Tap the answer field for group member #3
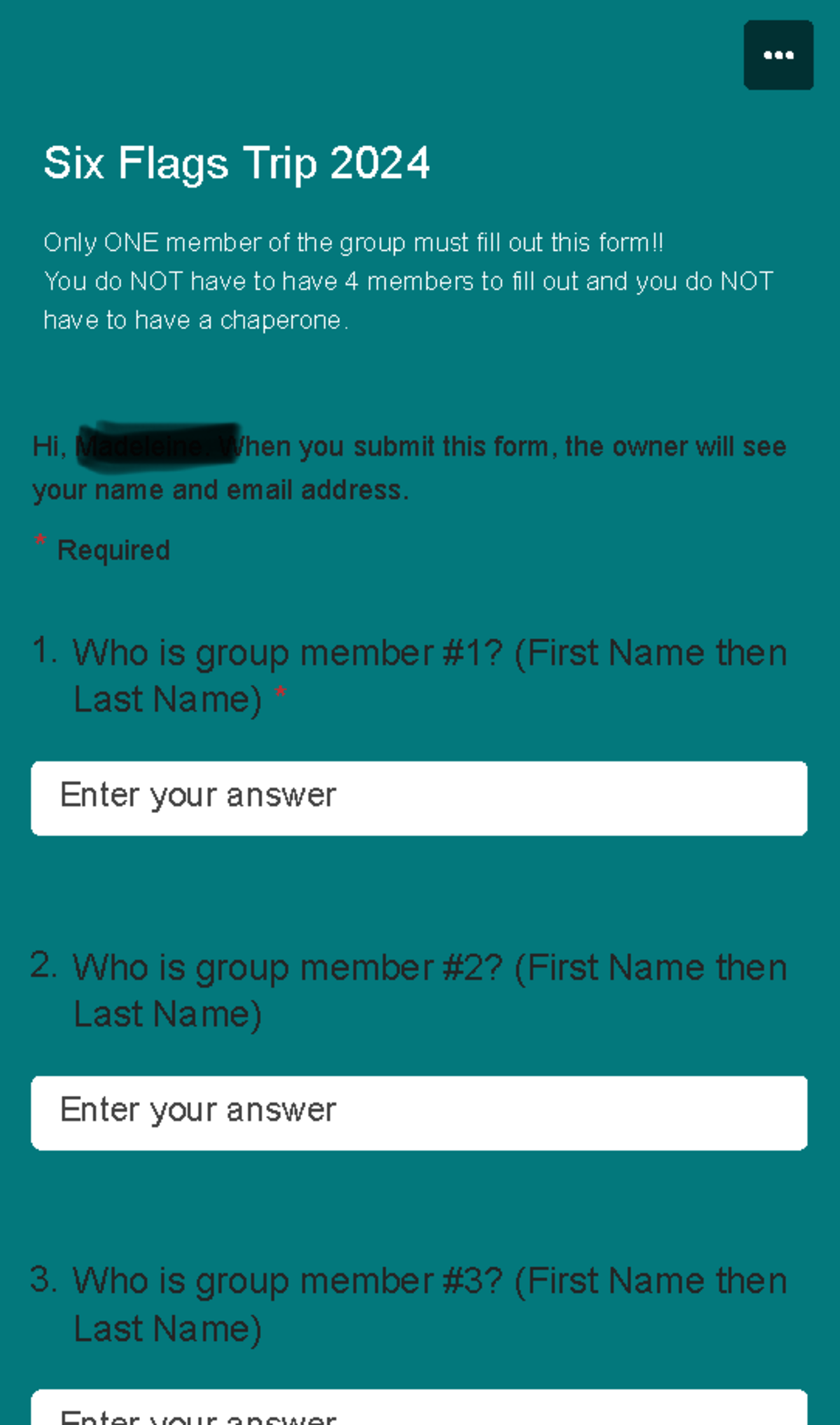The image size is (840, 1425). coord(419,1409)
